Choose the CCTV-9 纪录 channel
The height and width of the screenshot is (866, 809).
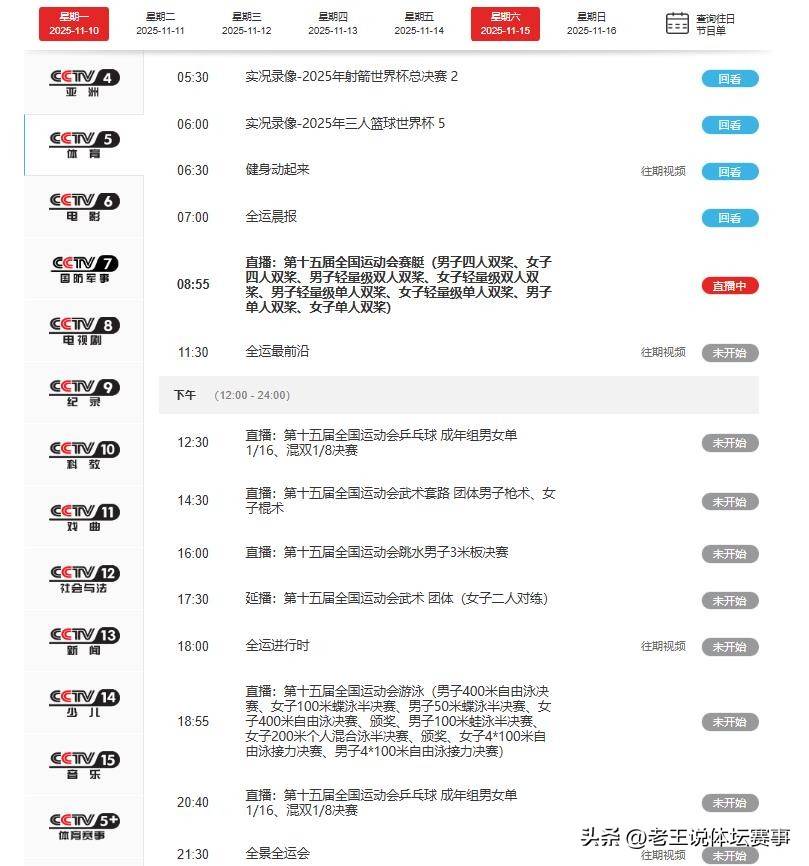click(x=84, y=393)
